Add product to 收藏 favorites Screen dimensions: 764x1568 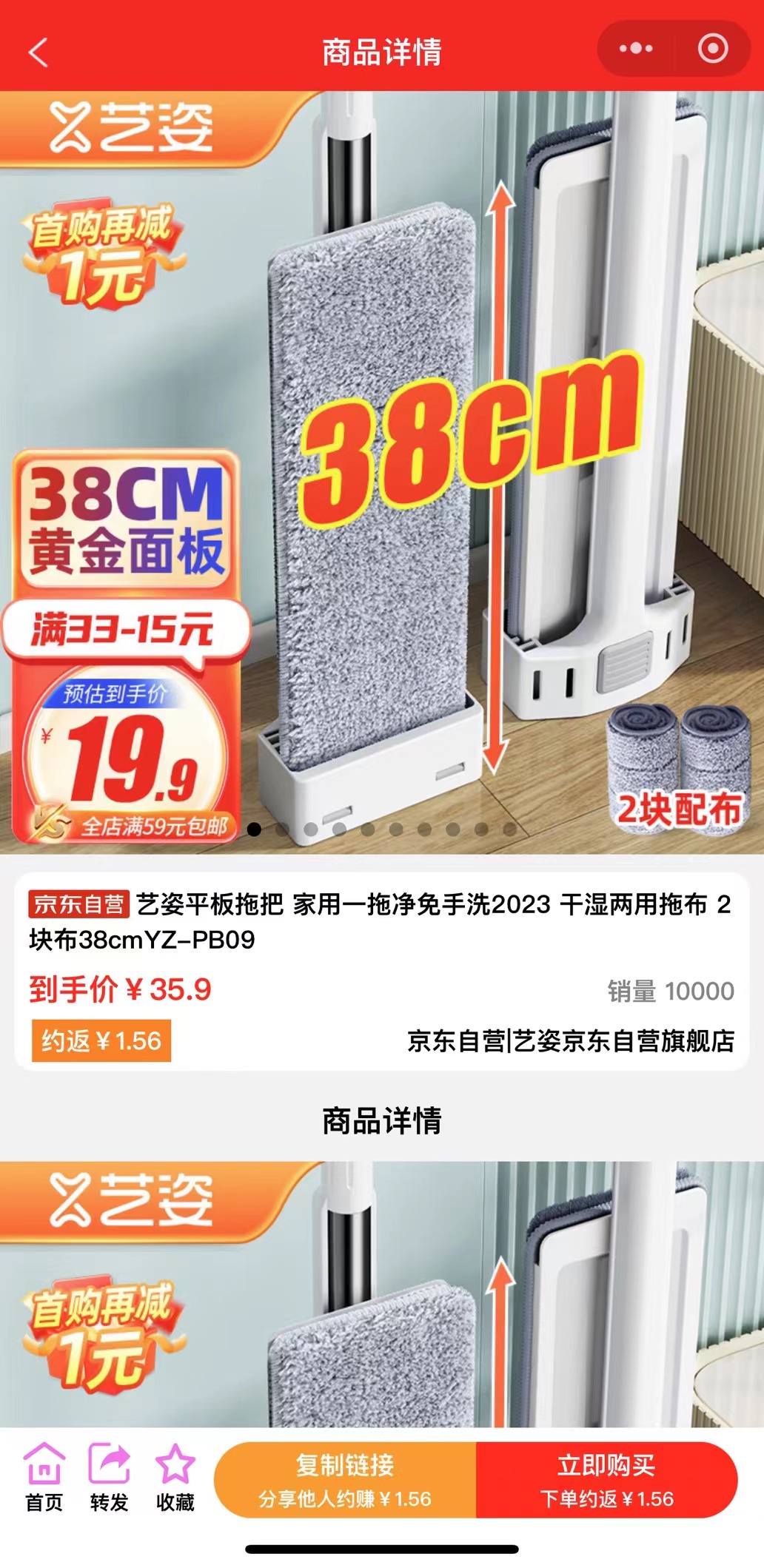point(175,1478)
